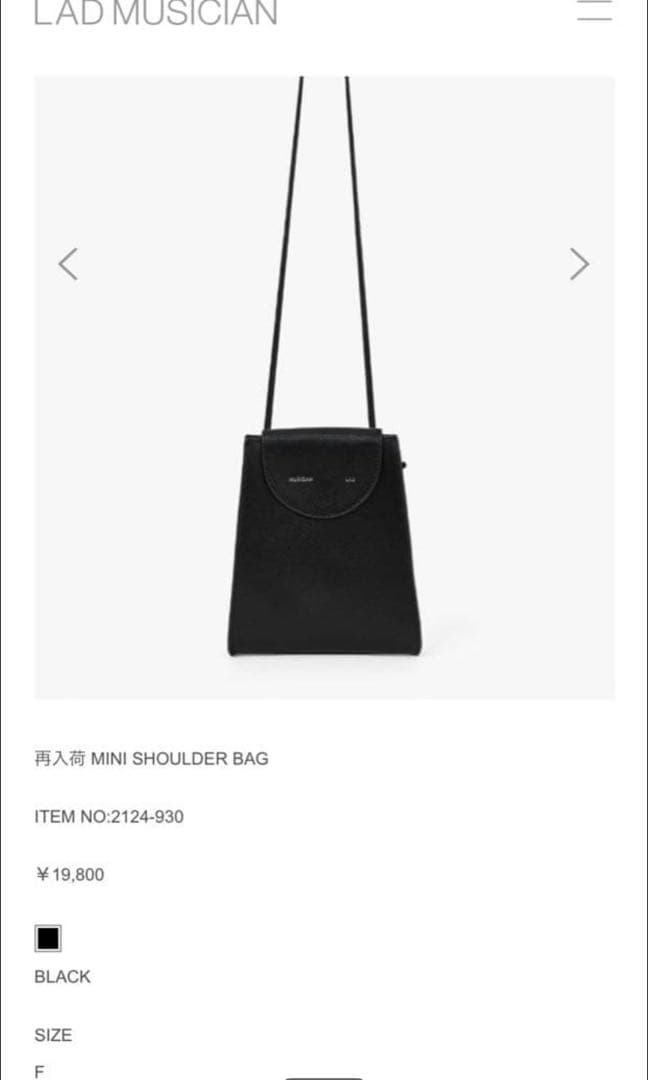Viewport: 648px width, 1080px height.
Task: Go to the LAD MUSICIAN home page
Action: pos(156,13)
